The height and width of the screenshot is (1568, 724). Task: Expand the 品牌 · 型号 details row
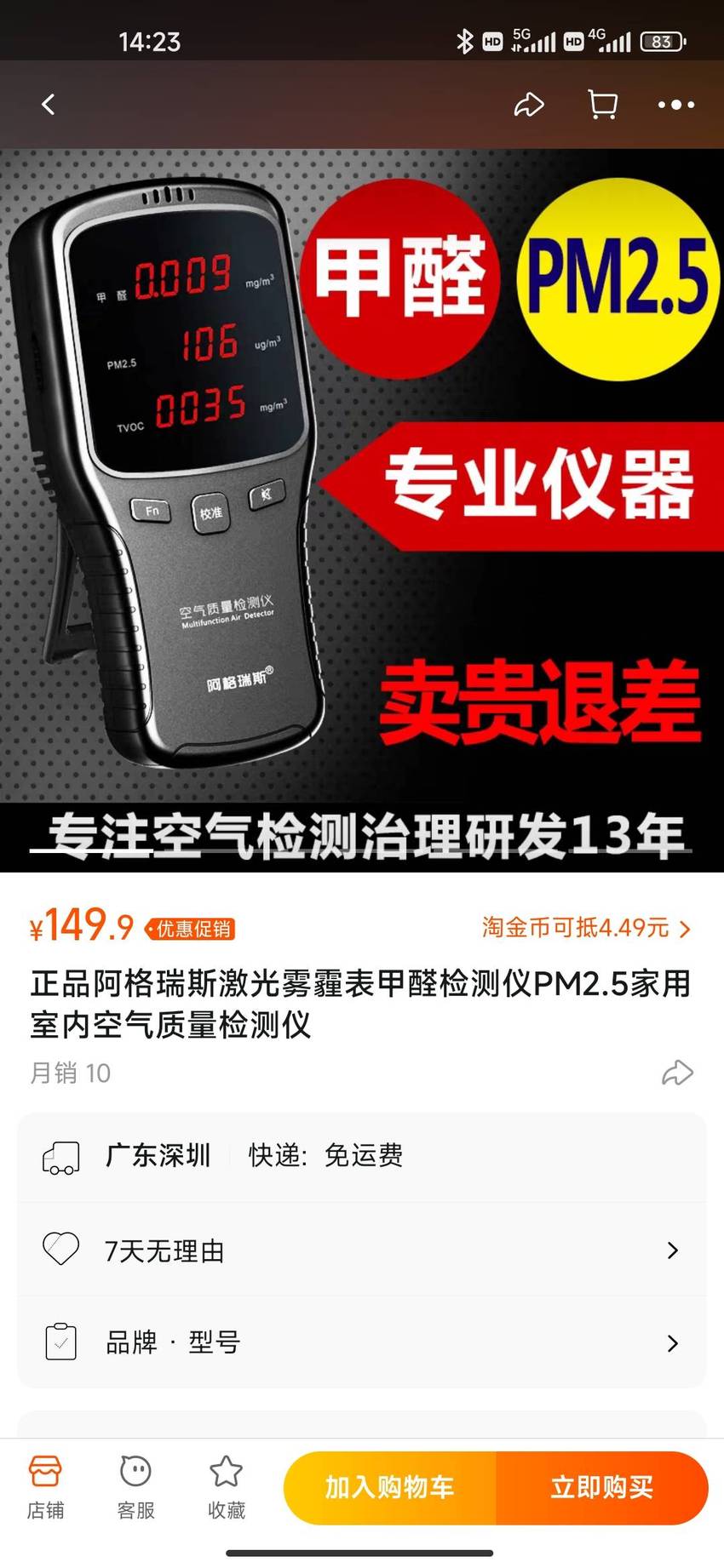(362, 1342)
